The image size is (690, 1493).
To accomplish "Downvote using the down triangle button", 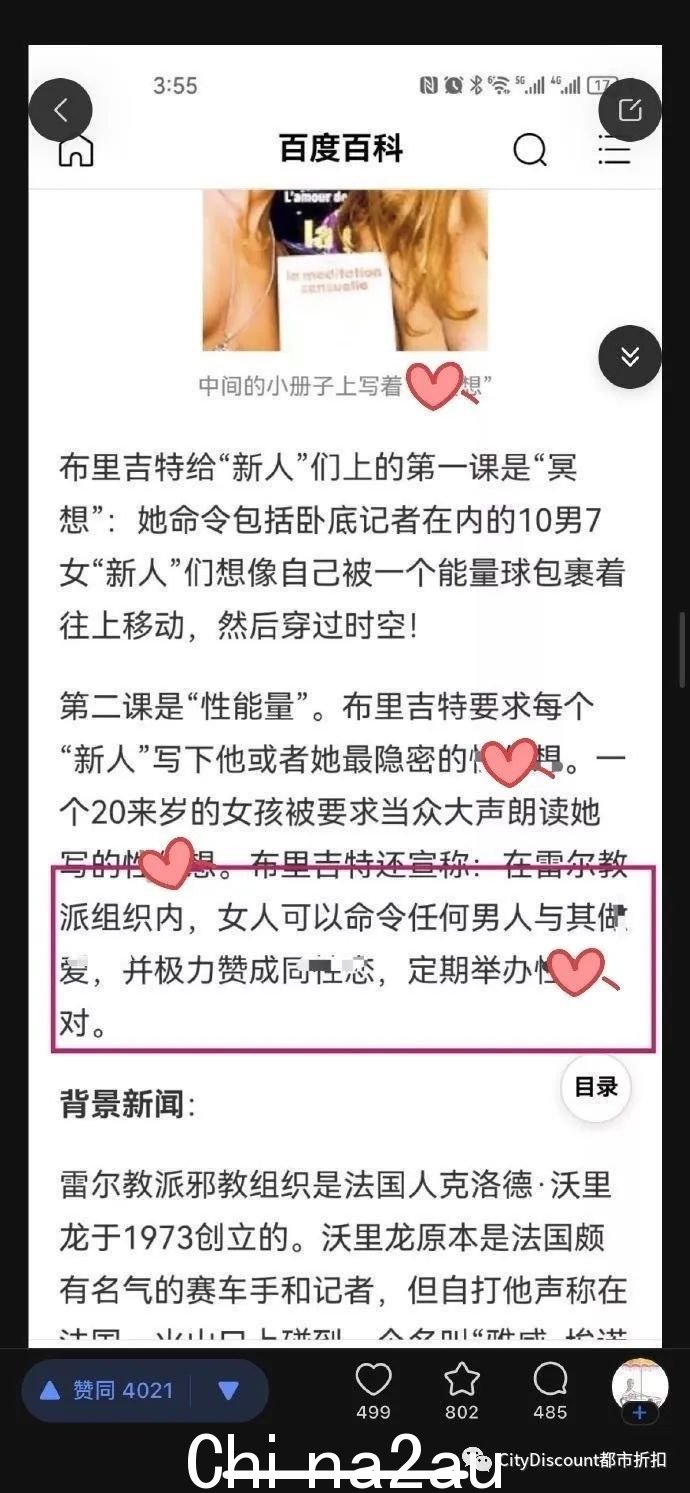I will tap(229, 1390).
